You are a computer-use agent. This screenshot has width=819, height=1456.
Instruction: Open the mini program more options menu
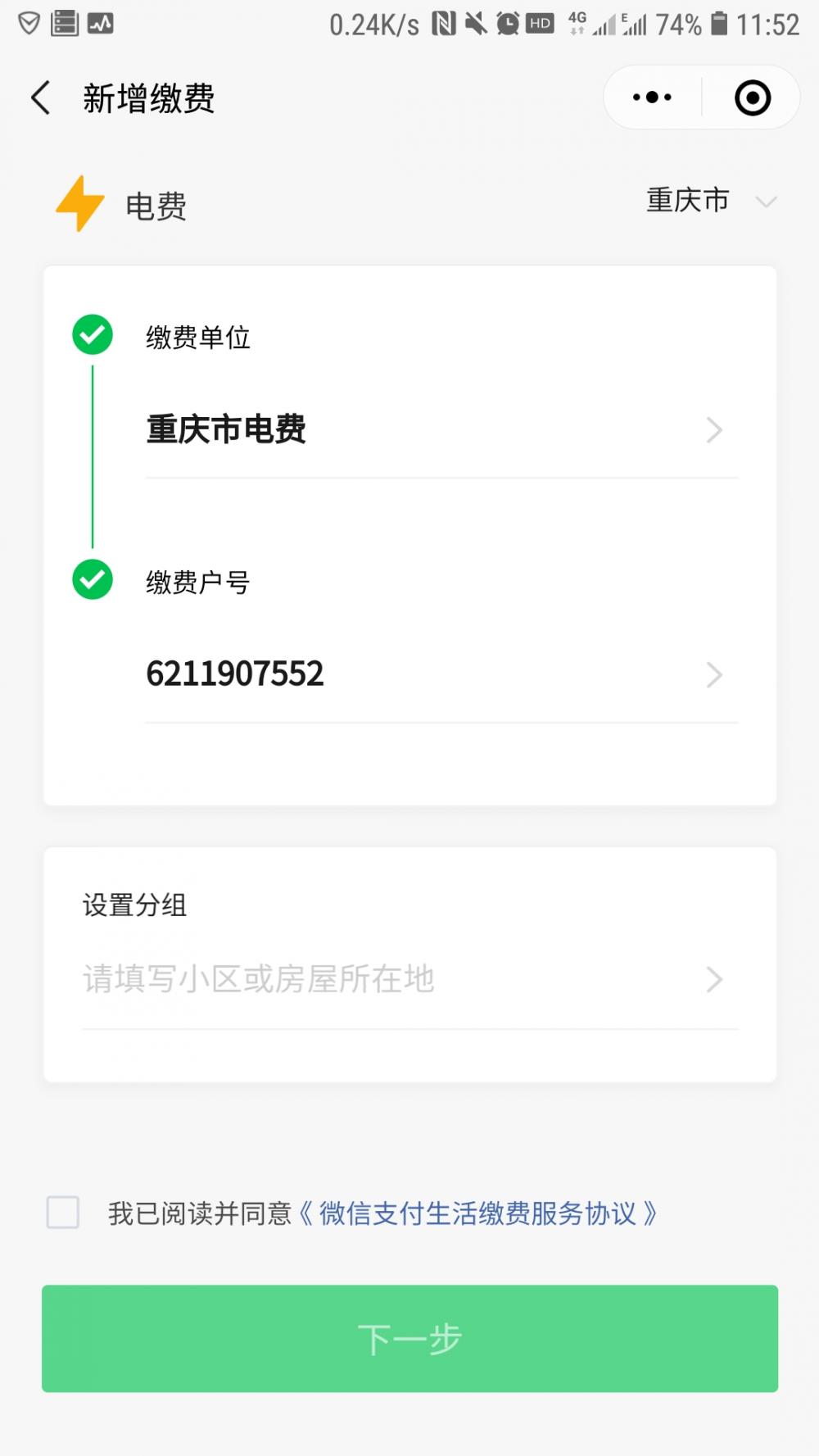coord(652,98)
